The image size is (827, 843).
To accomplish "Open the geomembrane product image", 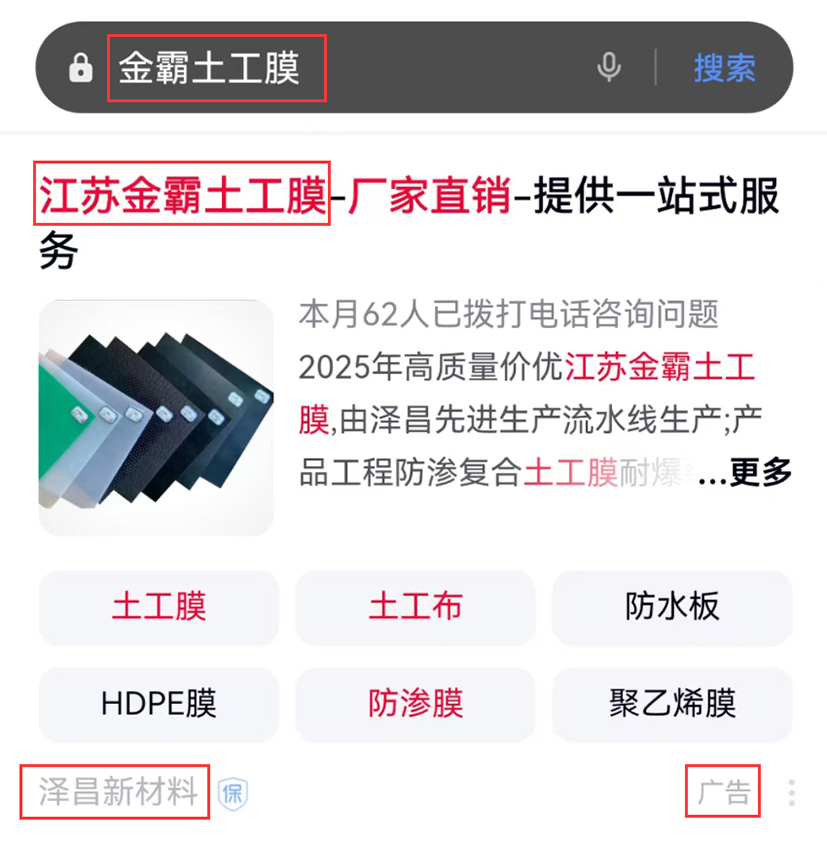I will point(156,417).
